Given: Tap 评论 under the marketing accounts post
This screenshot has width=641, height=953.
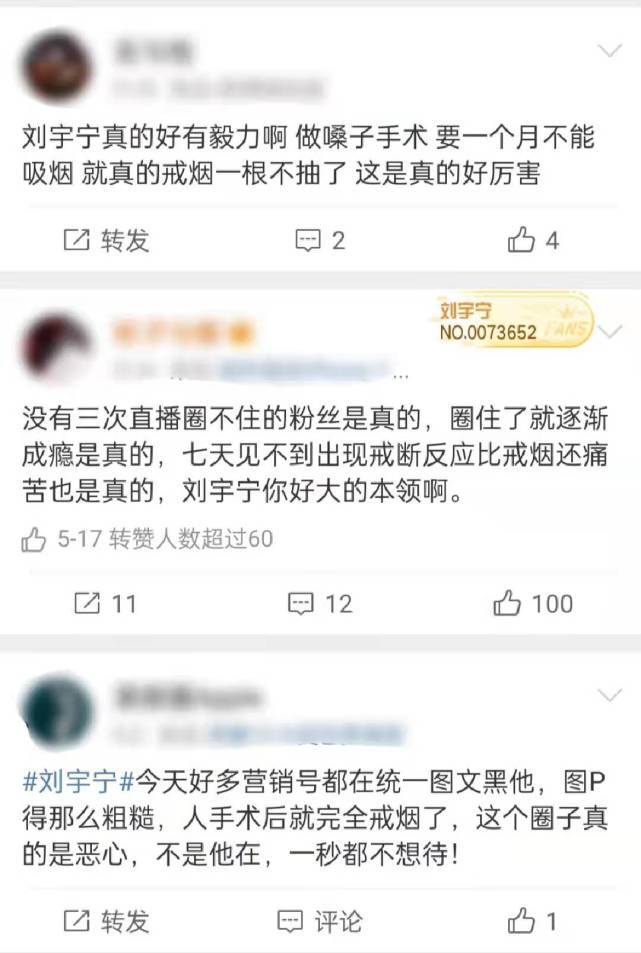Looking at the screenshot, I should click(x=320, y=919).
